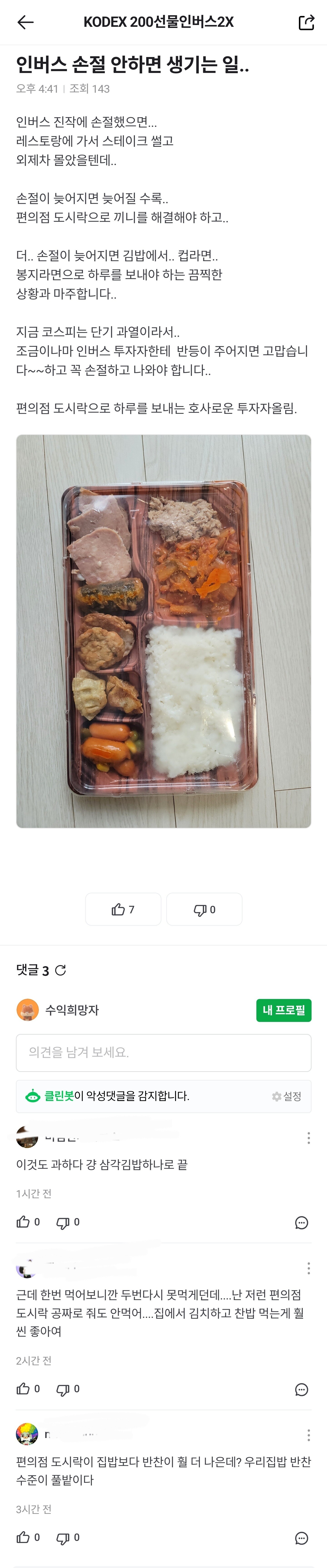Reply to the 삼각김밥하나로 끝 comment
The width and height of the screenshot is (327, 1568).
click(x=302, y=1222)
